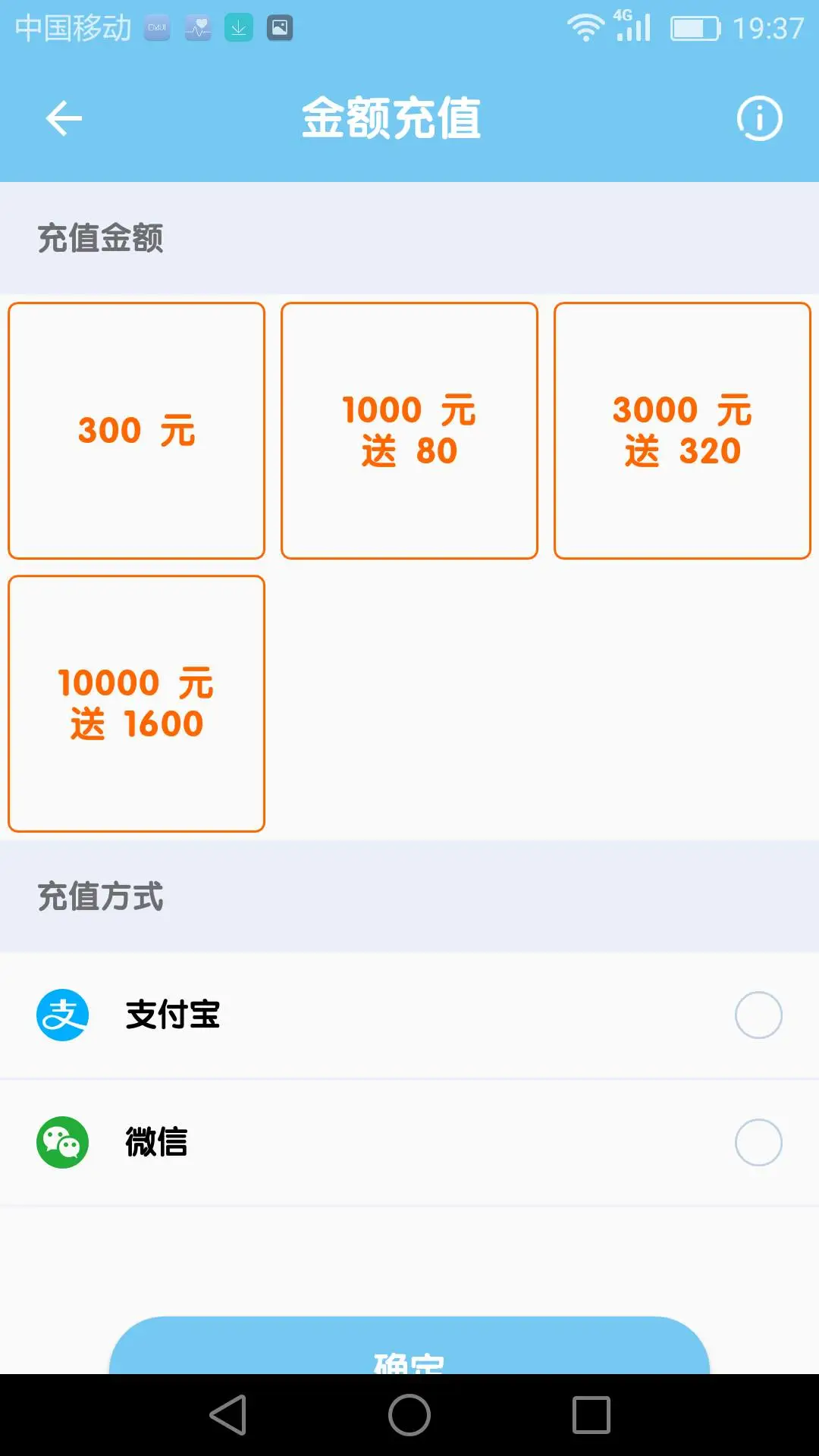Image resolution: width=819 pixels, height=1456 pixels.
Task: Select 10000 元 送 1600 recharge
Action: pos(136,704)
